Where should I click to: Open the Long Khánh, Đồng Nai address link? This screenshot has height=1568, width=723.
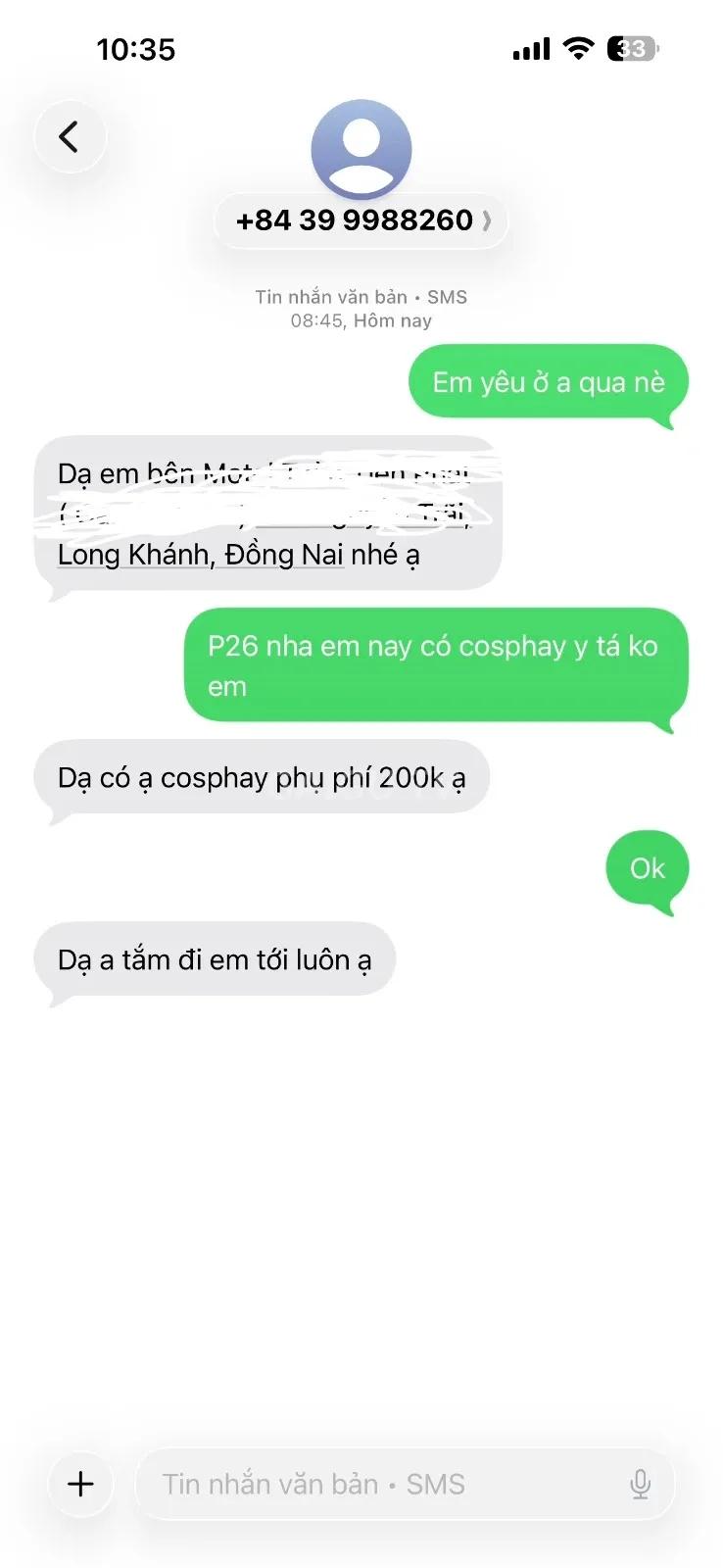click(x=201, y=555)
